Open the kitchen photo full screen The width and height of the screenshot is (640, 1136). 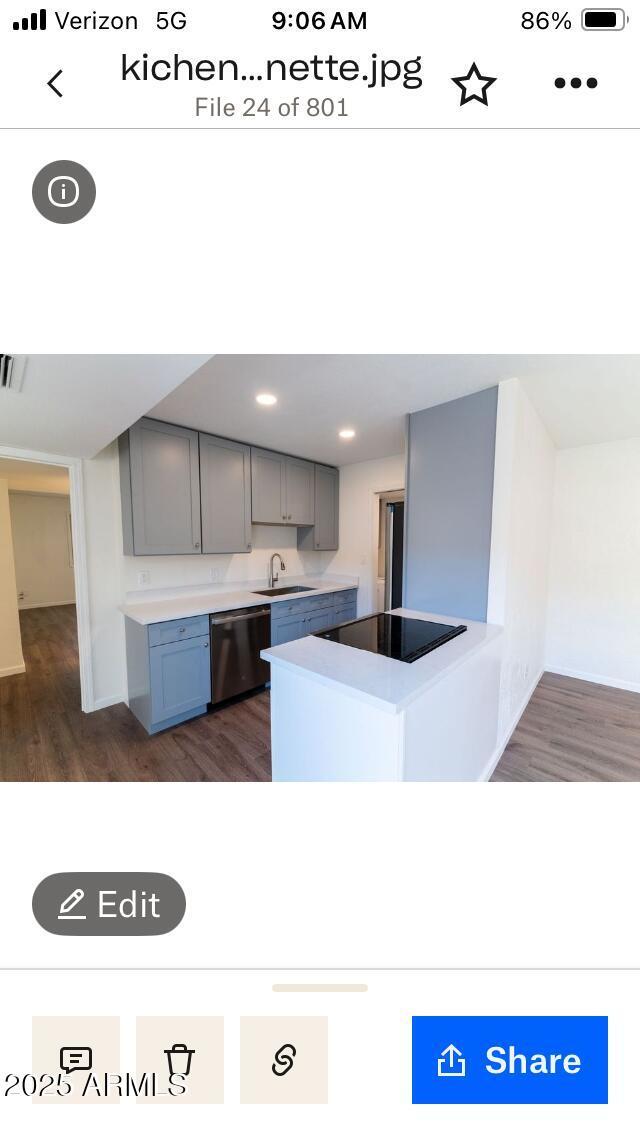pyautogui.click(x=320, y=567)
